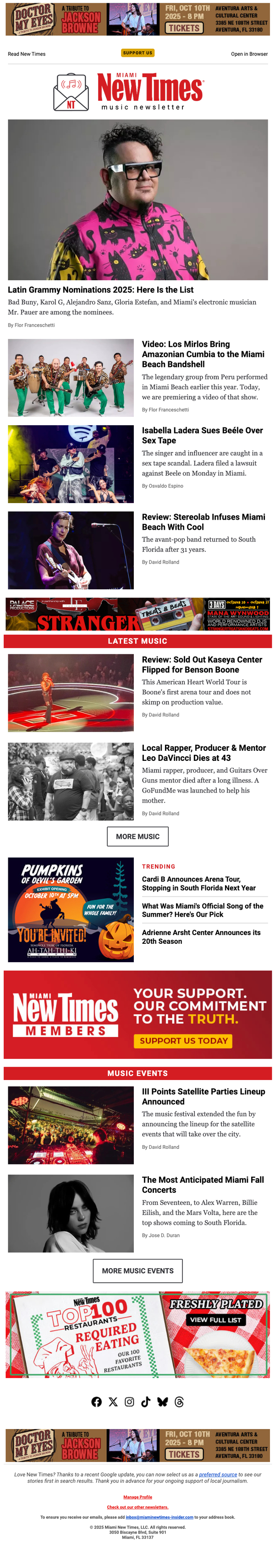Screen dimensions: 275x1568
Task: Tap the More Music Events button
Action: click(137, 1271)
